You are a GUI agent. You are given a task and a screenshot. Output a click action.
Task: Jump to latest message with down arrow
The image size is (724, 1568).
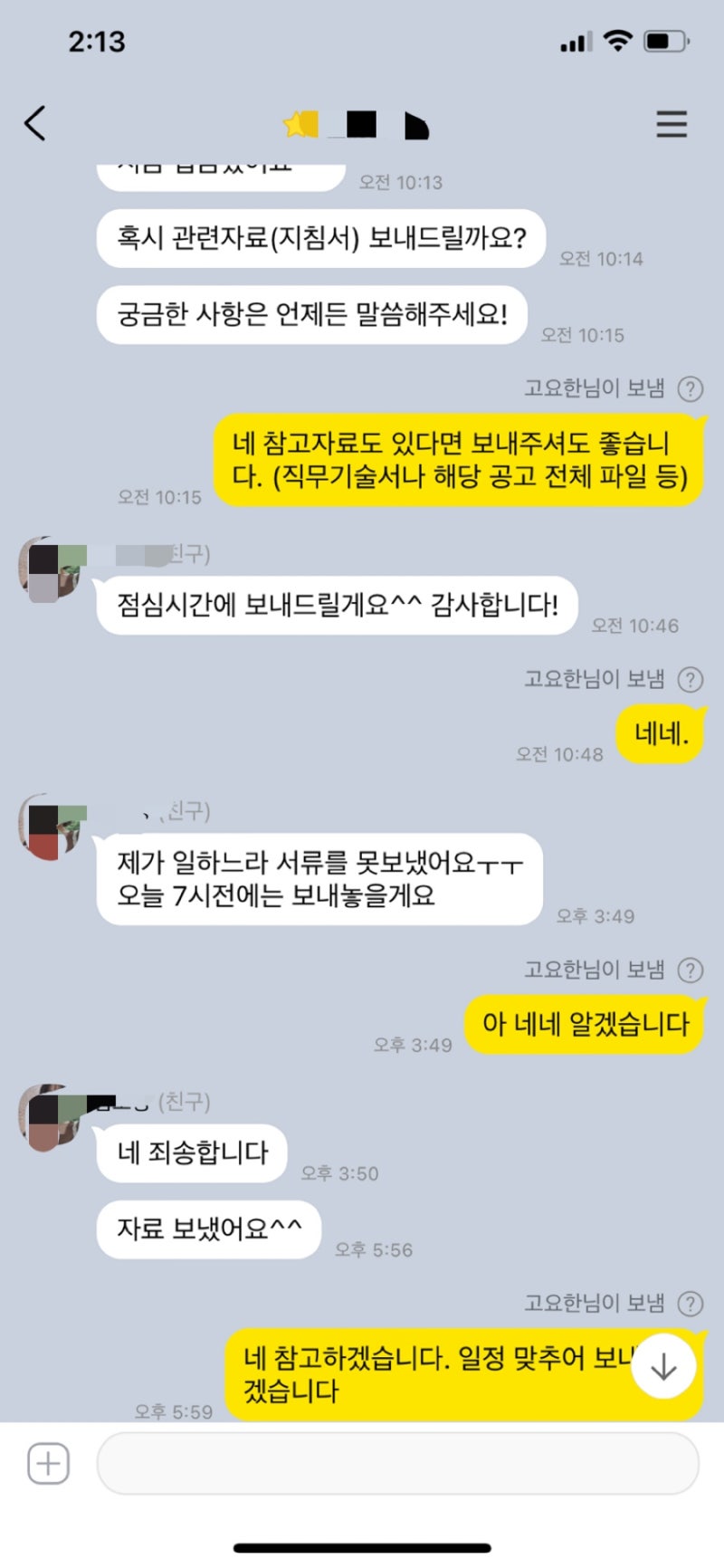click(663, 1367)
